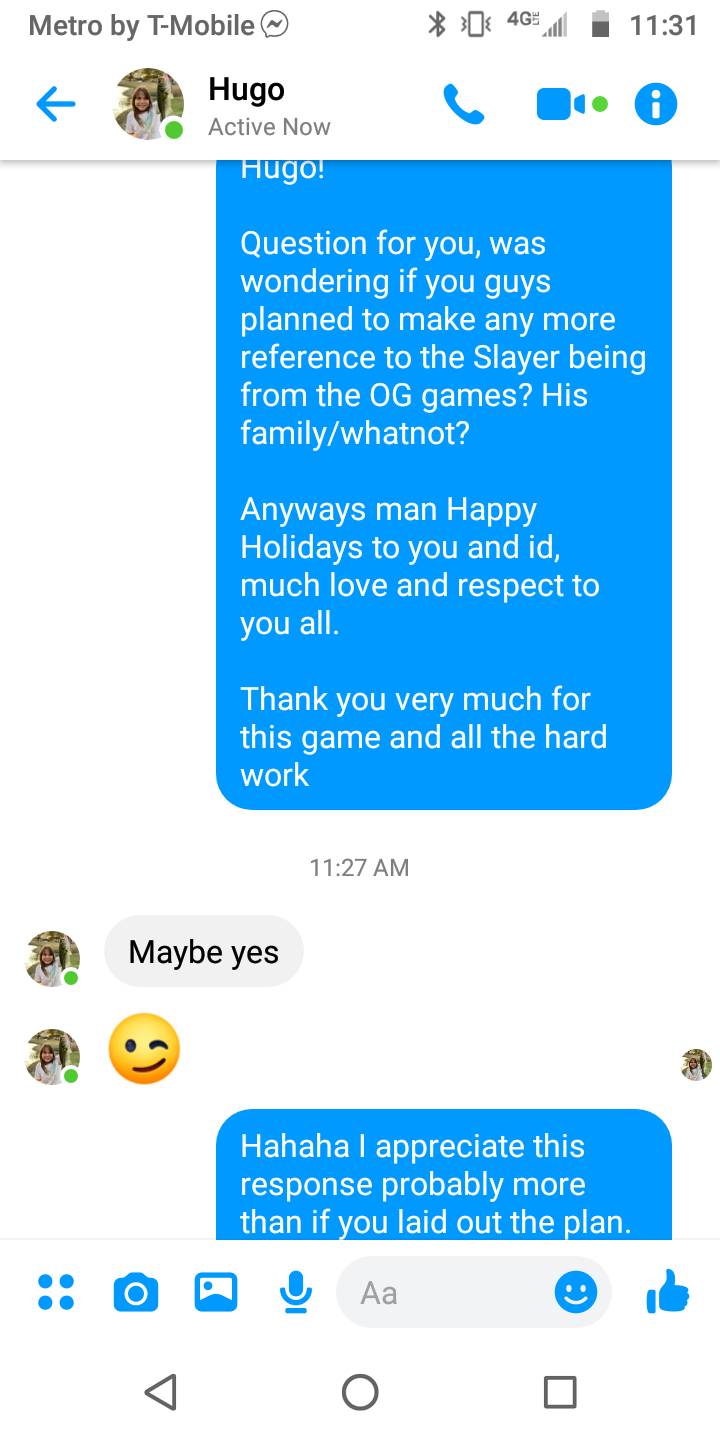The image size is (720, 1440).
Task: Open more actions four-dot menu
Action: point(56,1292)
